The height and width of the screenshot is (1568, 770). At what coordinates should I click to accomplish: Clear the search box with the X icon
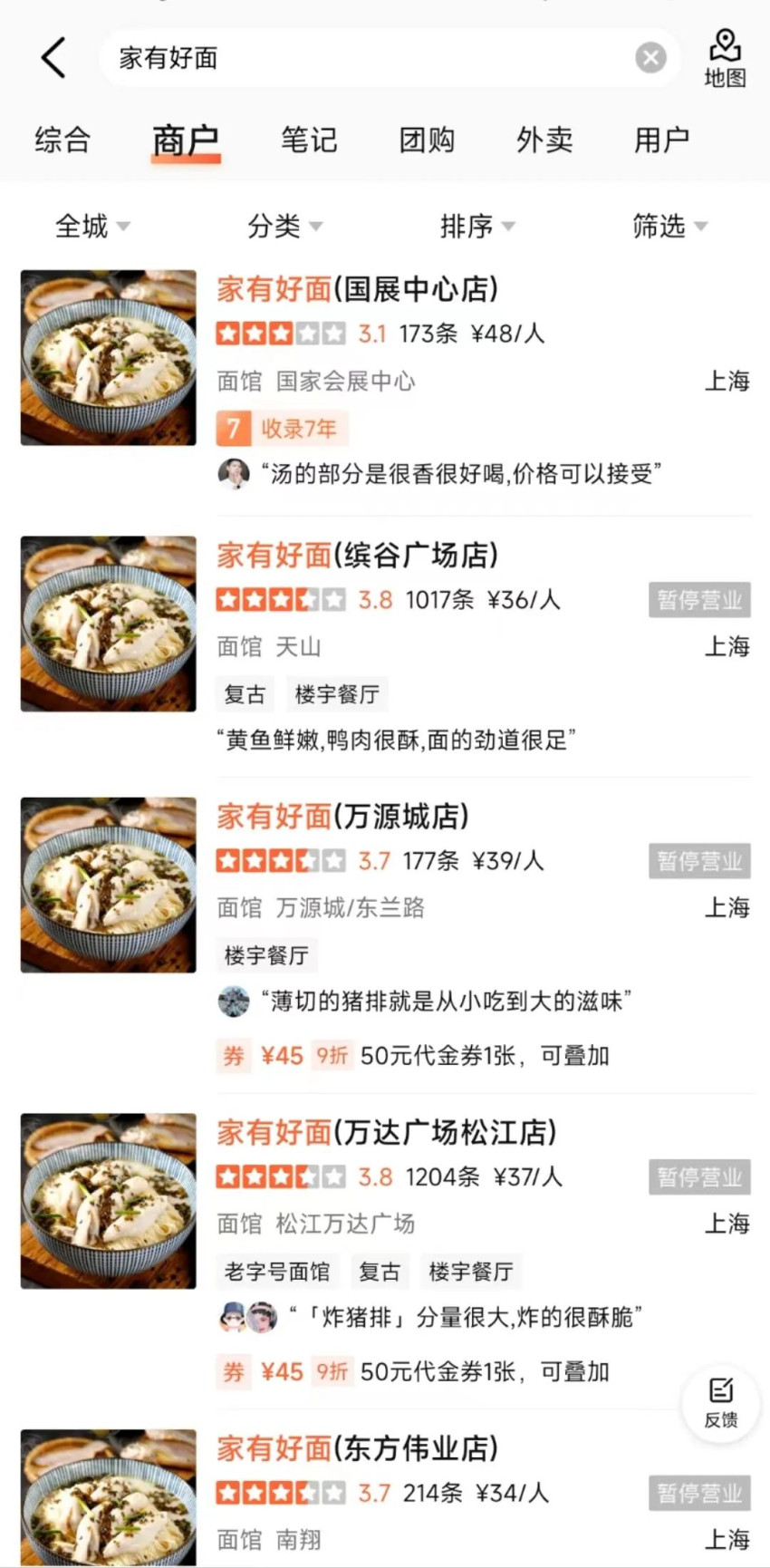point(650,57)
